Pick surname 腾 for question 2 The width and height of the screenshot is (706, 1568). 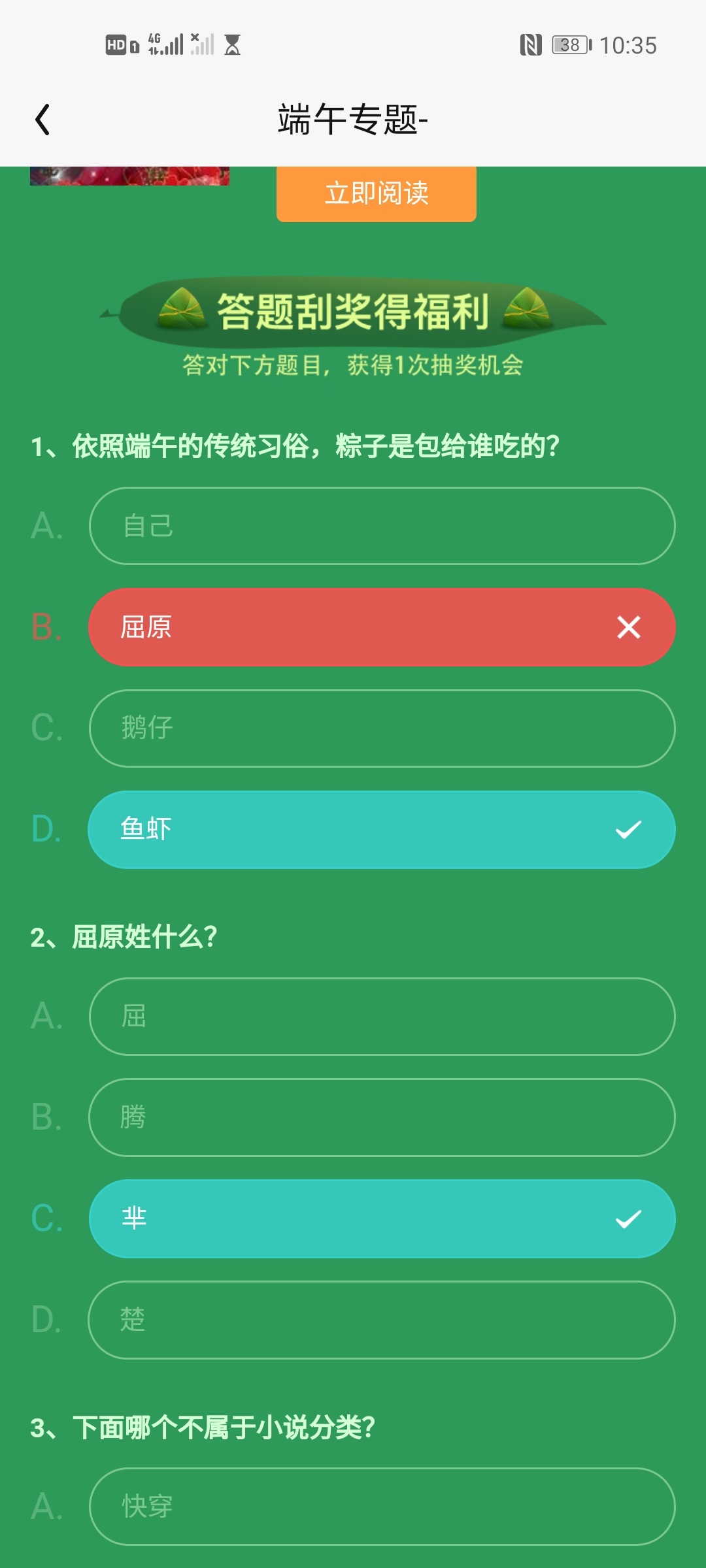pyautogui.click(x=382, y=1117)
